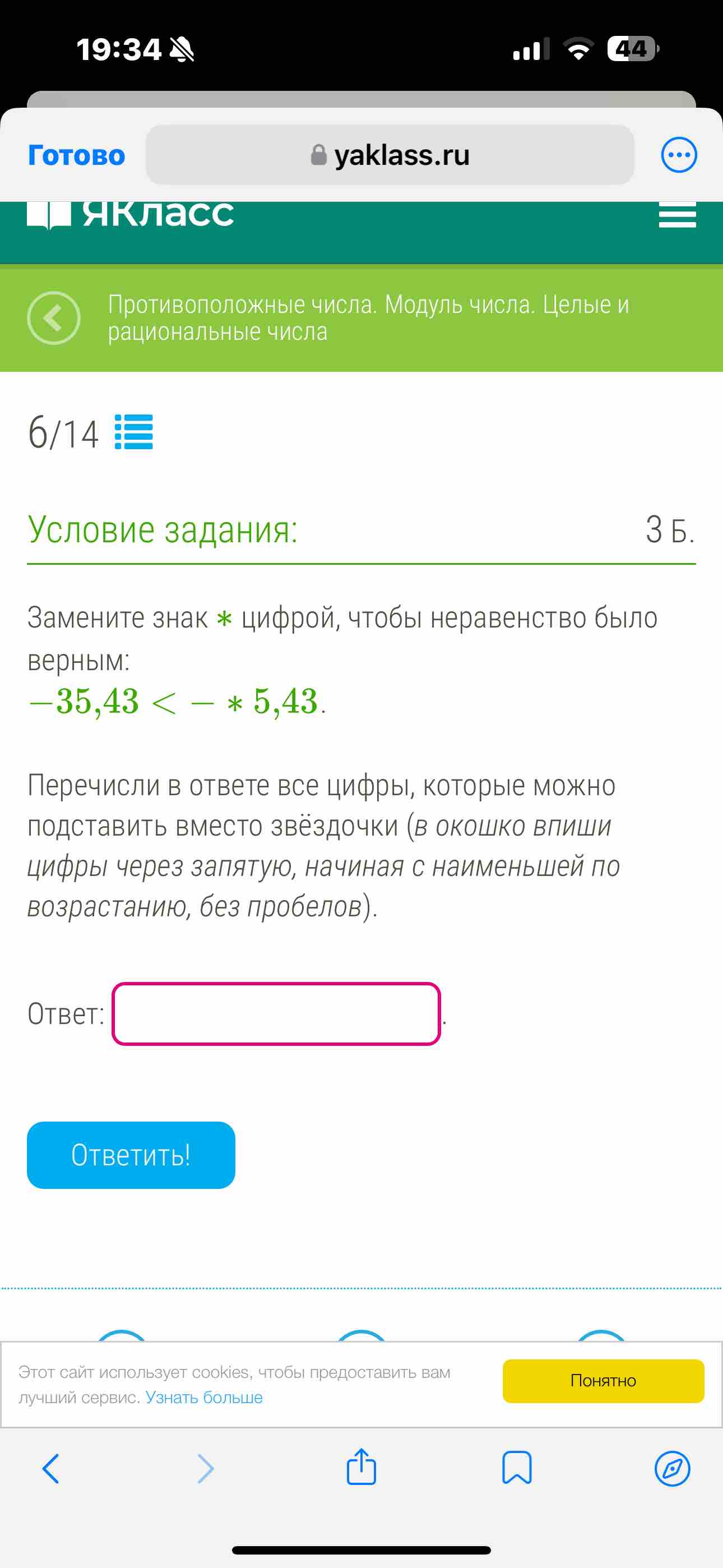Focus the Ответ answer input field
This screenshot has width=723, height=1568.
click(x=276, y=1013)
